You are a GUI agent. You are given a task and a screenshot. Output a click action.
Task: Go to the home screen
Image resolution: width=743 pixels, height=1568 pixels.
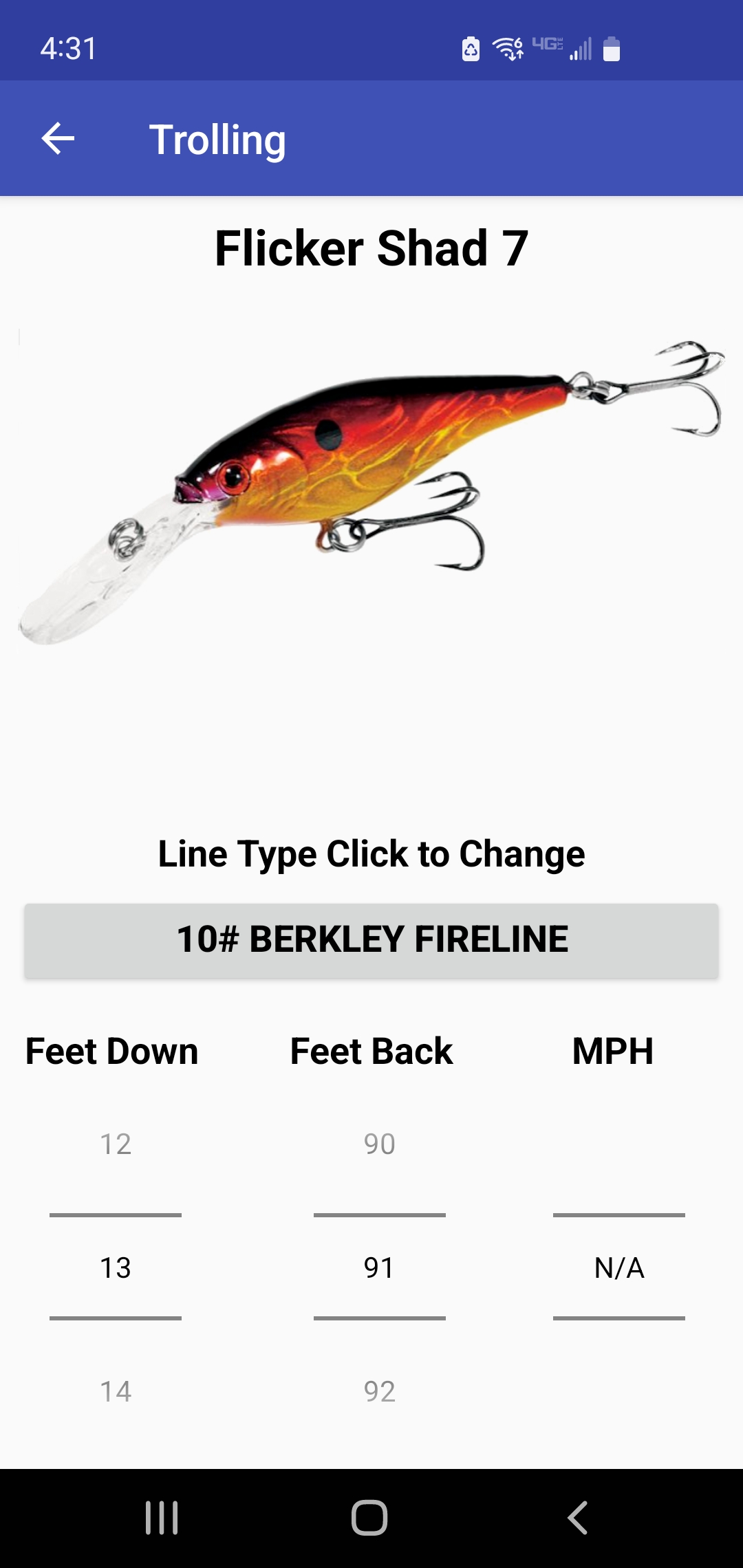click(x=369, y=1518)
